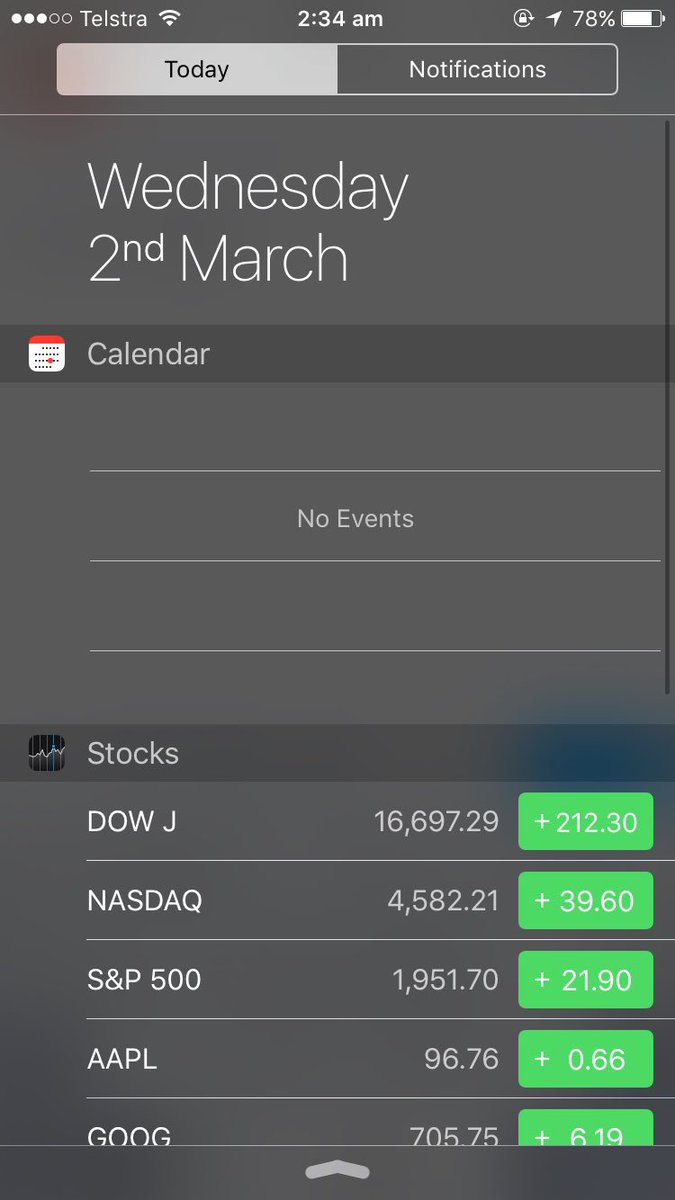
Task: Toggle the NASDAQ +39.60 change badge
Action: pos(585,901)
